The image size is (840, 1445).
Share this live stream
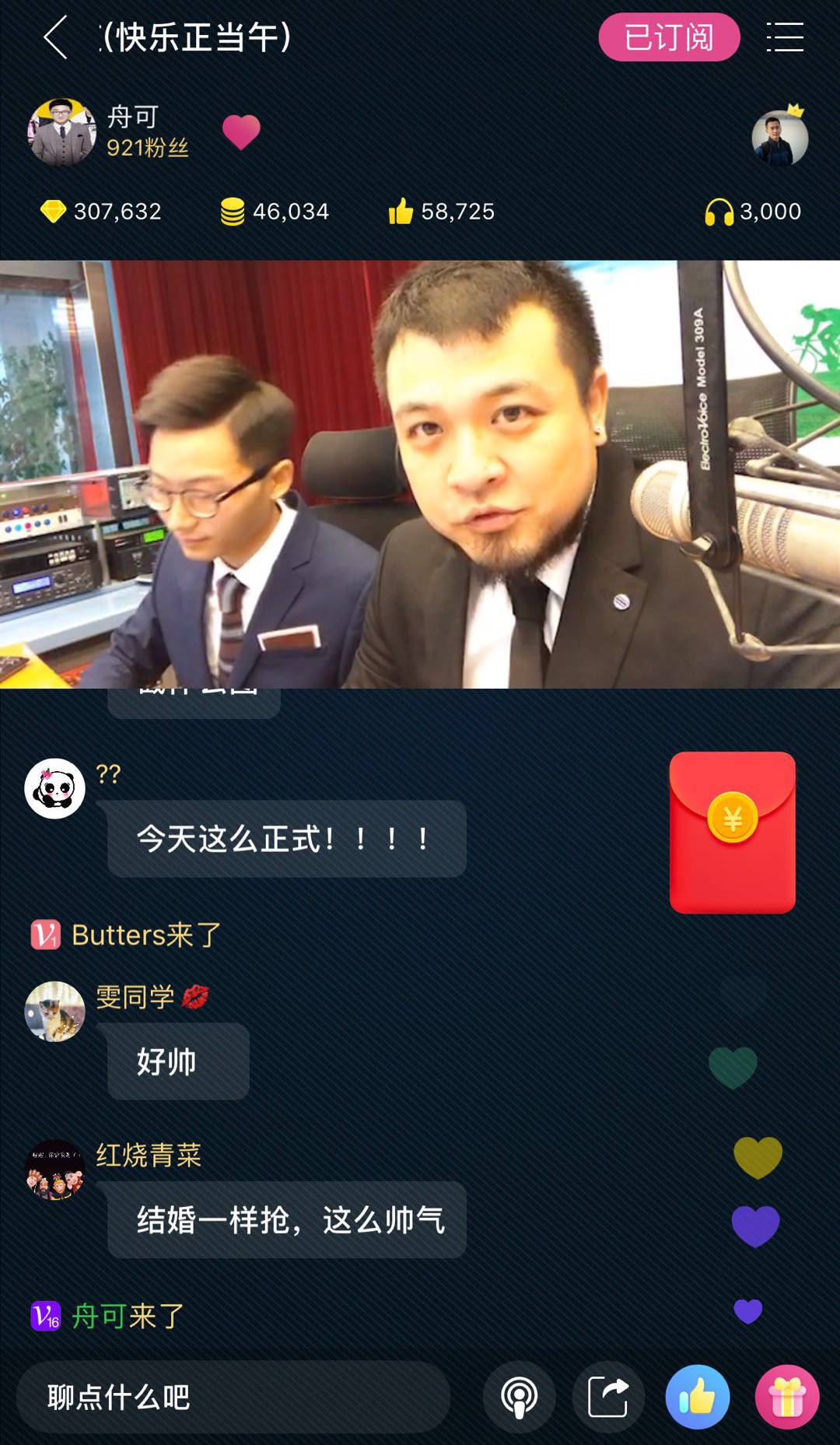(x=608, y=1397)
